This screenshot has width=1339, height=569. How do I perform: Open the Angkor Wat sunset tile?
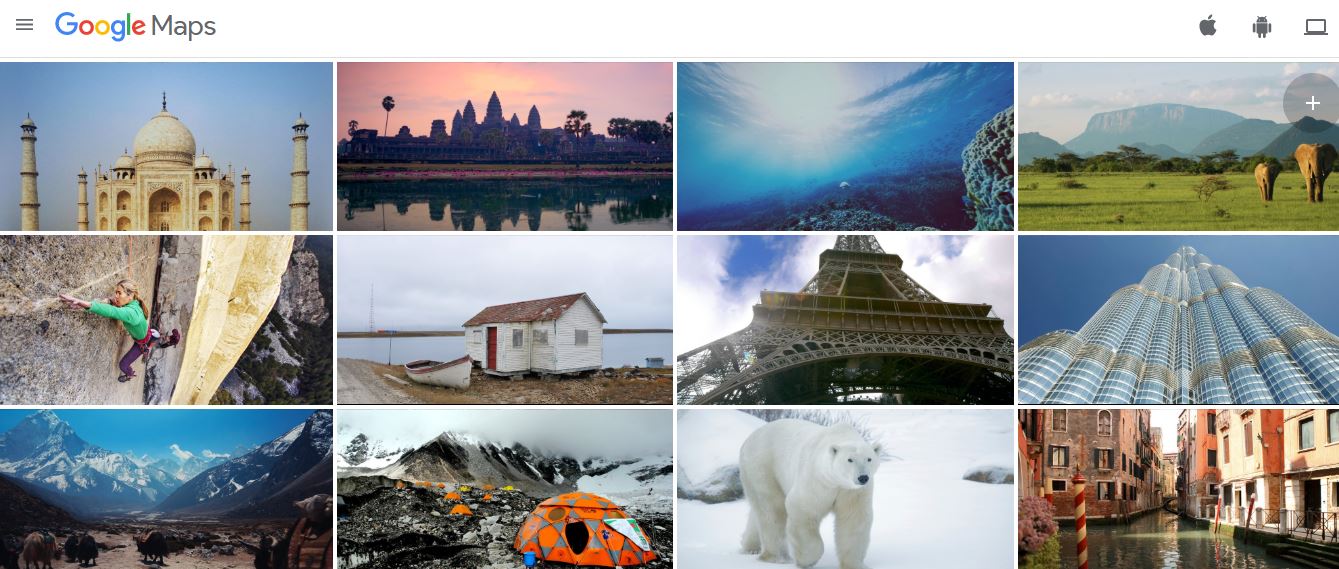point(504,147)
